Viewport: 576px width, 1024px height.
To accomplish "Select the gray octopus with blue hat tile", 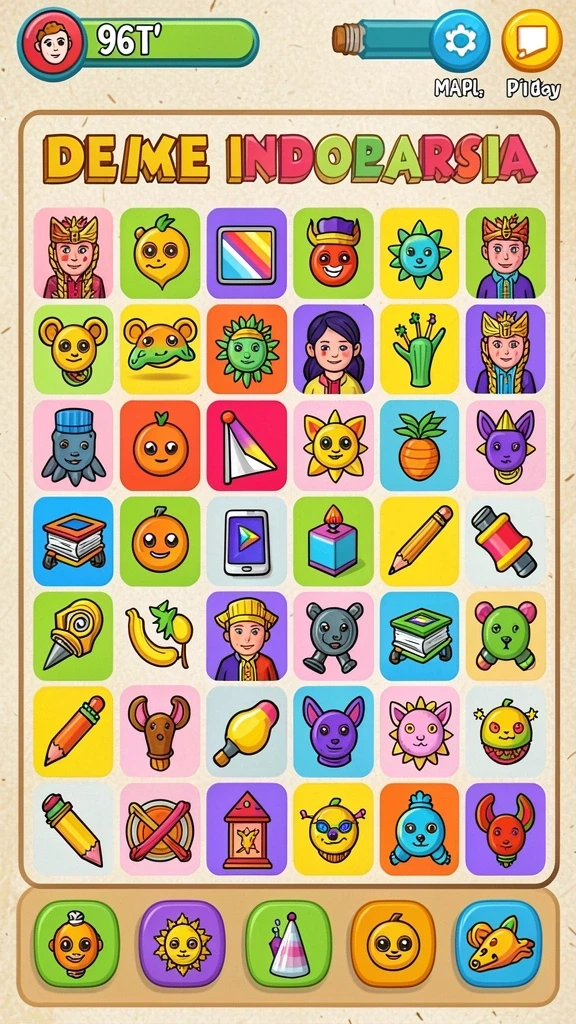I will (x=73, y=445).
